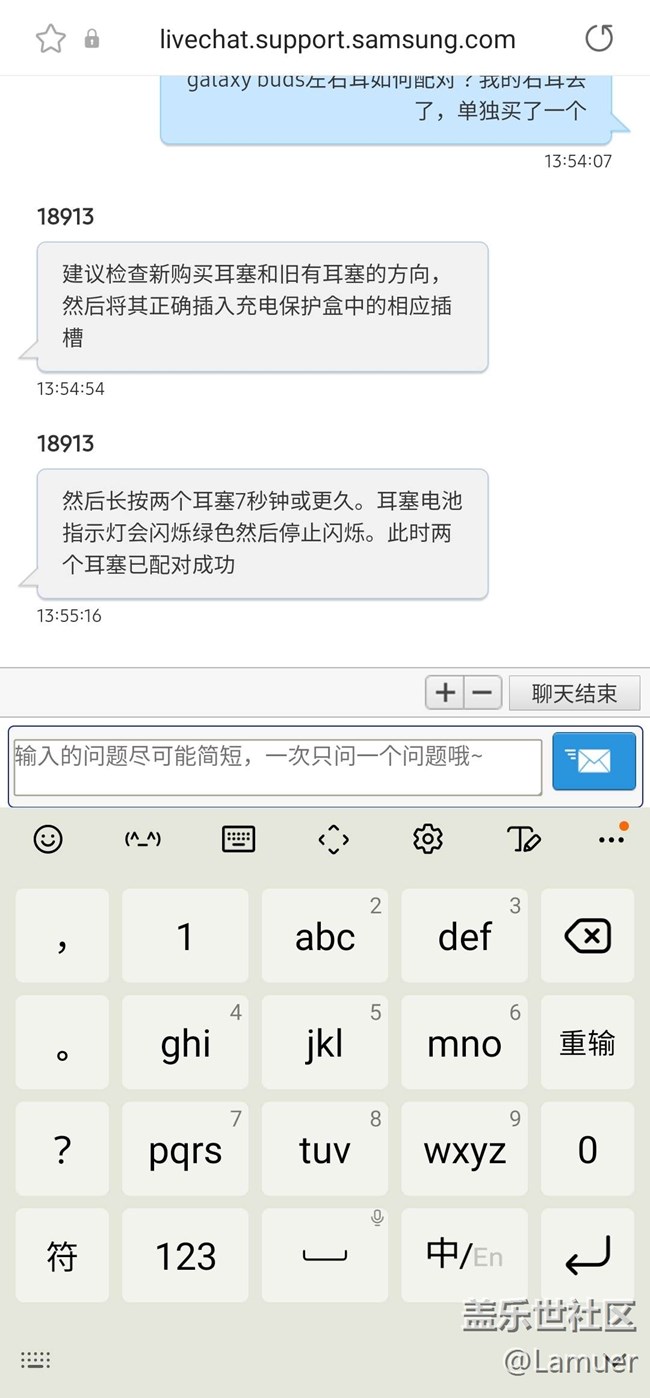The width and height of the screenshot is (650, 1398).
Task: Open keyboard settings gear
Action: (x=428, y=839)
